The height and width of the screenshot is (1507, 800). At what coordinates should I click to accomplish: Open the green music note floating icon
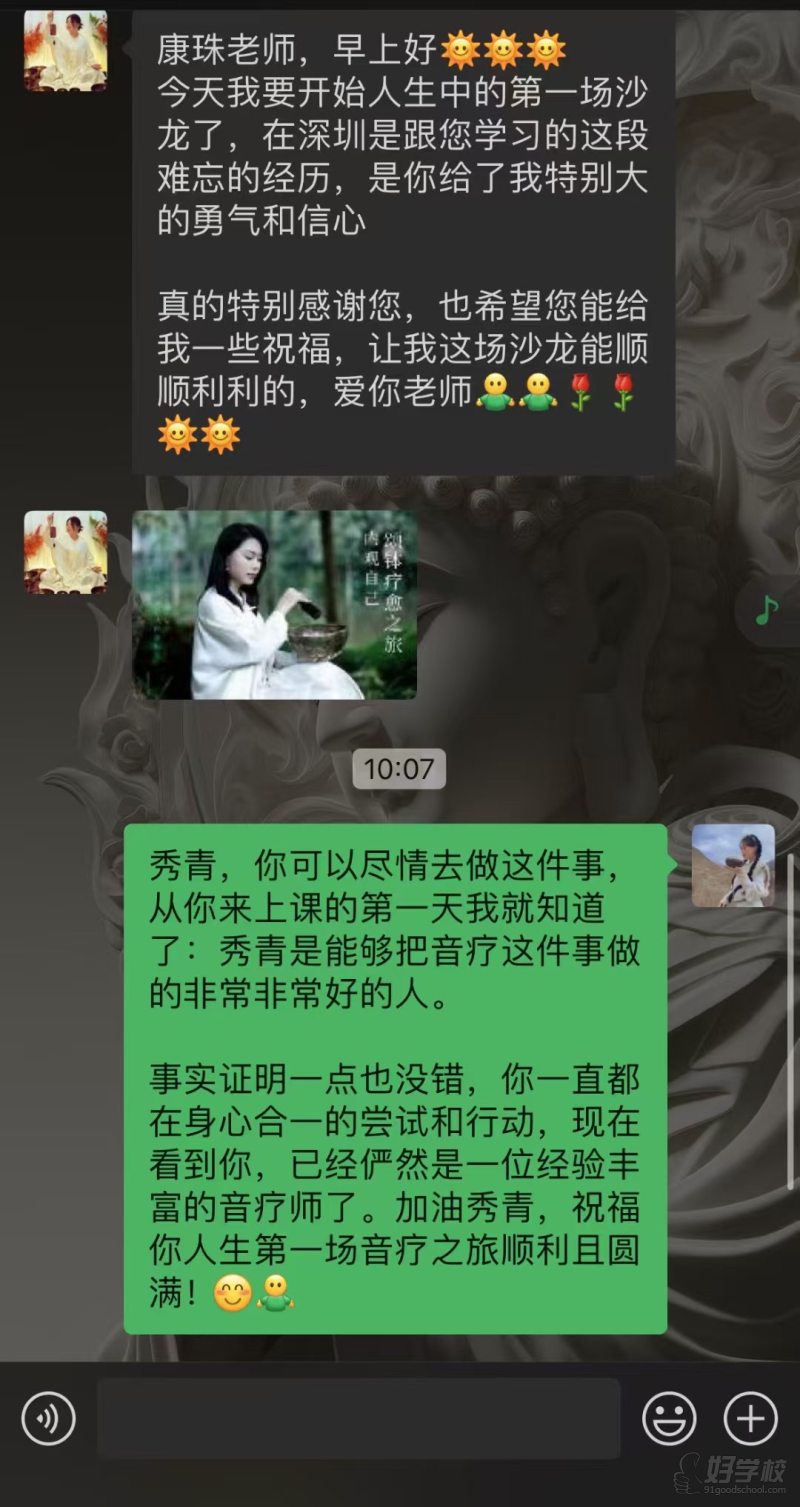point(767,609)
